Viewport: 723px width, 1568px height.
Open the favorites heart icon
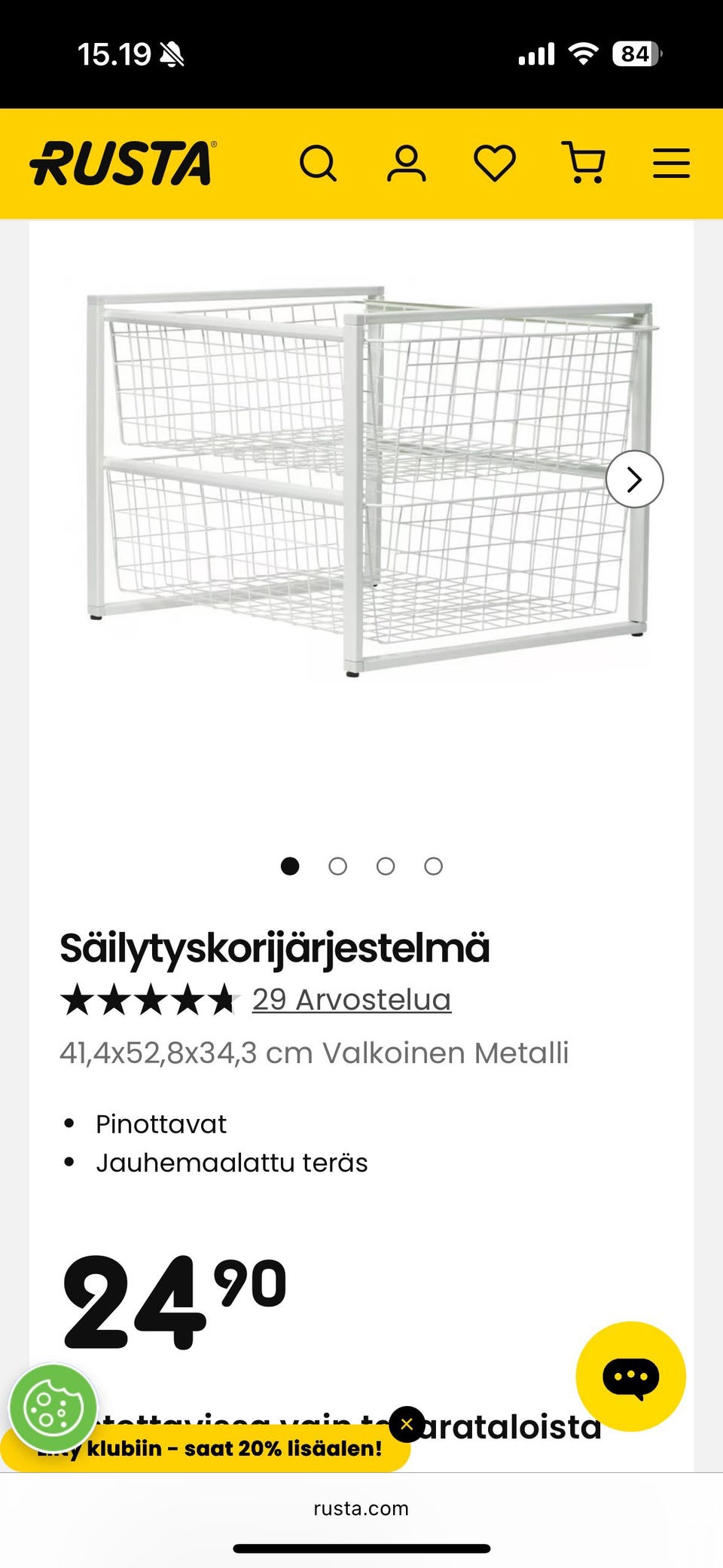coord(494,164)
